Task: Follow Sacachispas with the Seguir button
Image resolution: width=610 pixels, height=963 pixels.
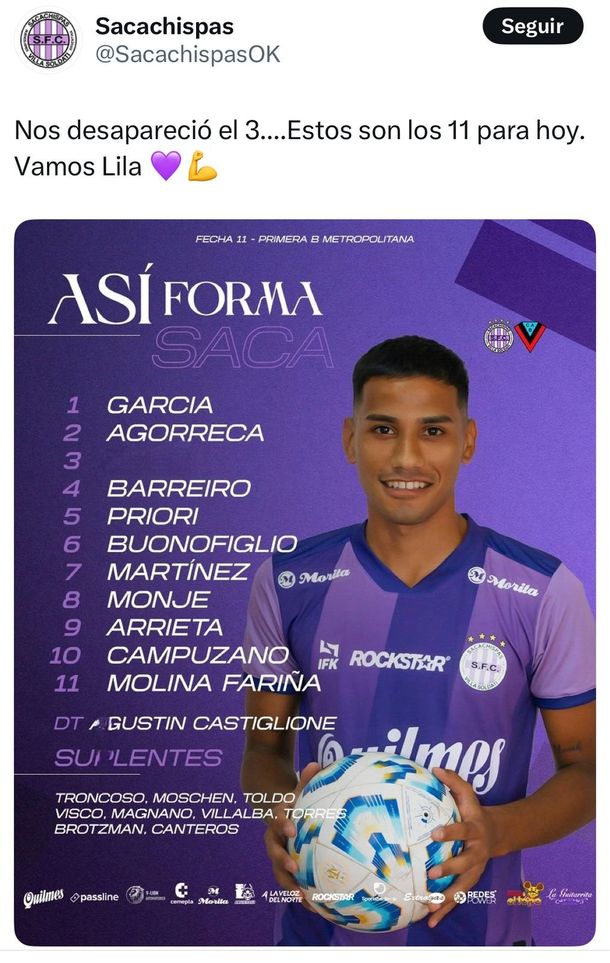Action: [x=532, y=27]
